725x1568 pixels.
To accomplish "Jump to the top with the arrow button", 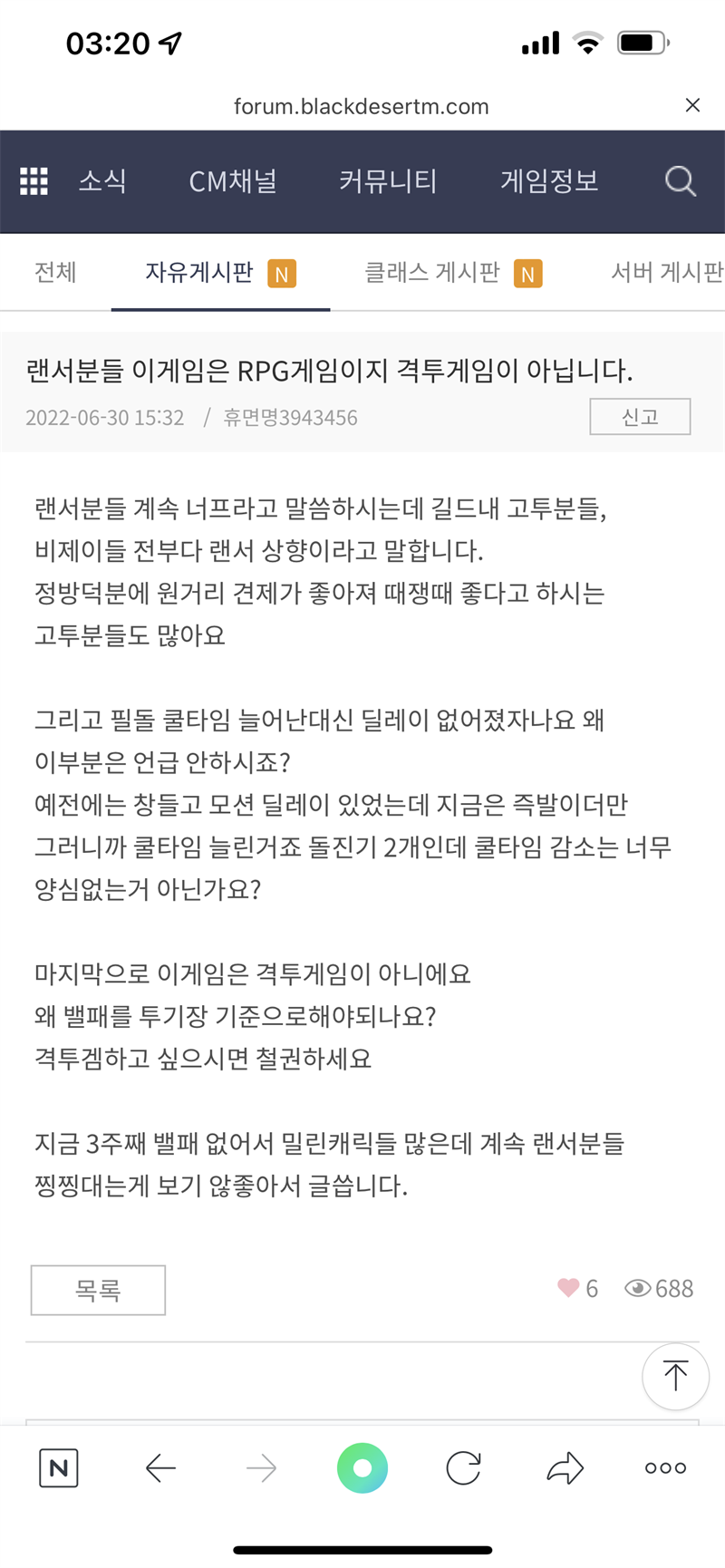I will [x=675, y=1376].
